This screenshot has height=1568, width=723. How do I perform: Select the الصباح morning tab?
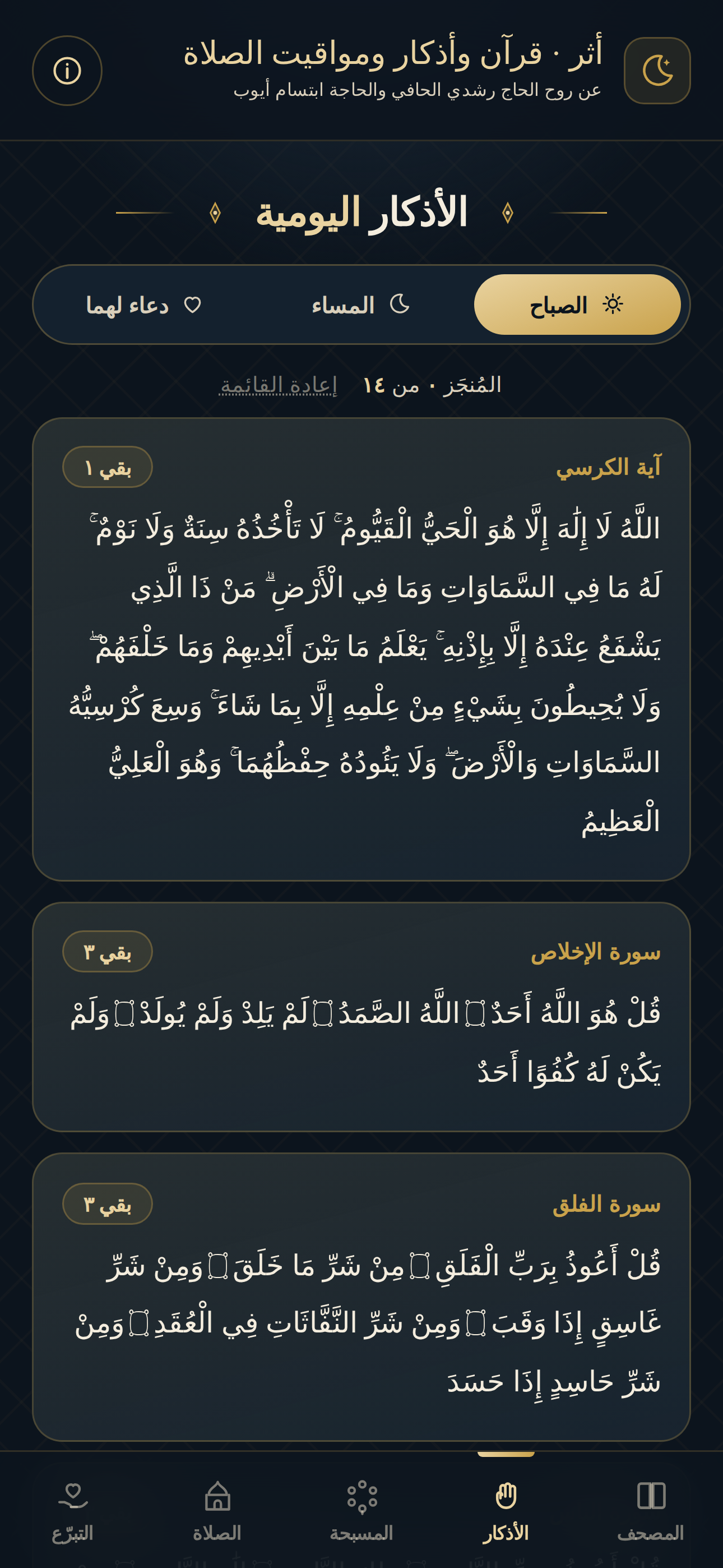[577, 305]
